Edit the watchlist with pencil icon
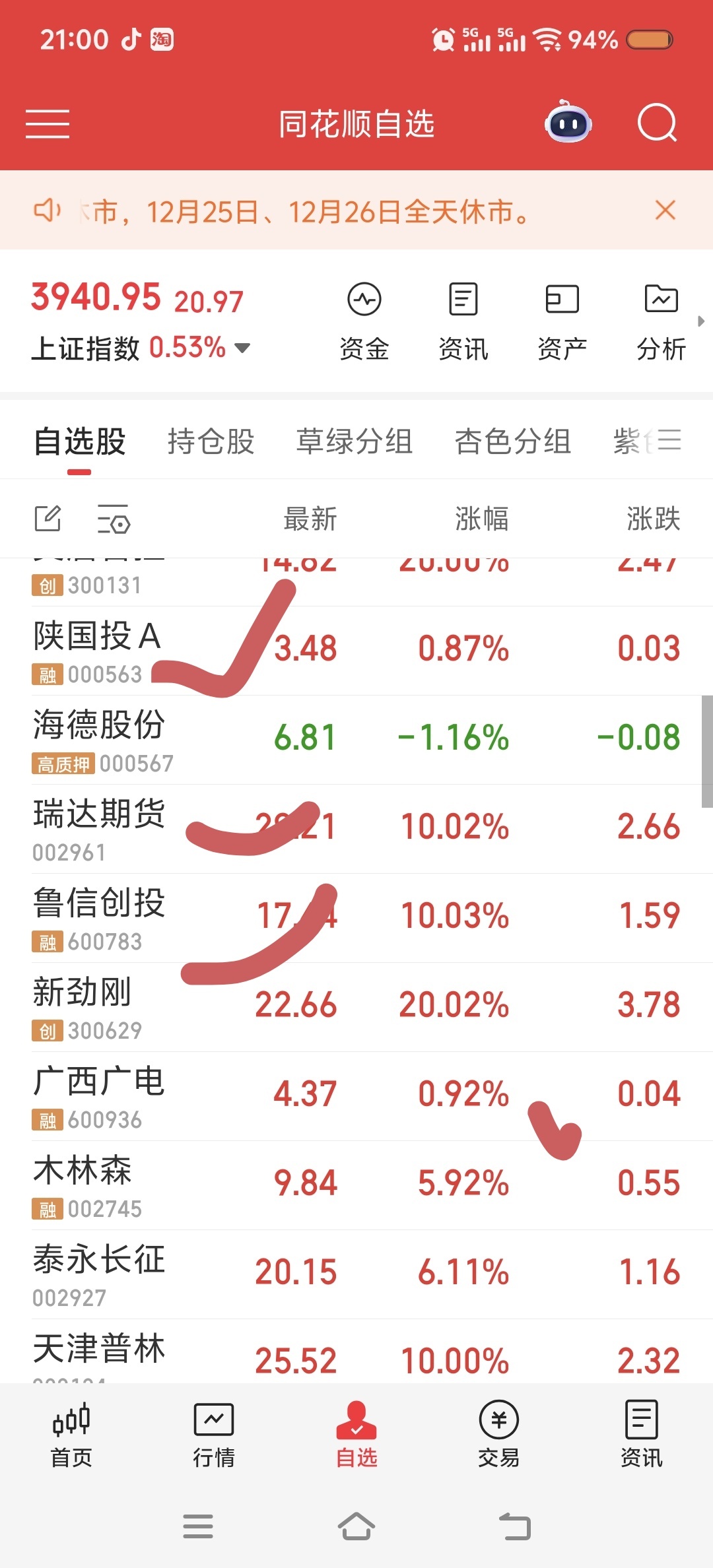The width and height of the screenshot is (713, 1568). coord(48,519)
